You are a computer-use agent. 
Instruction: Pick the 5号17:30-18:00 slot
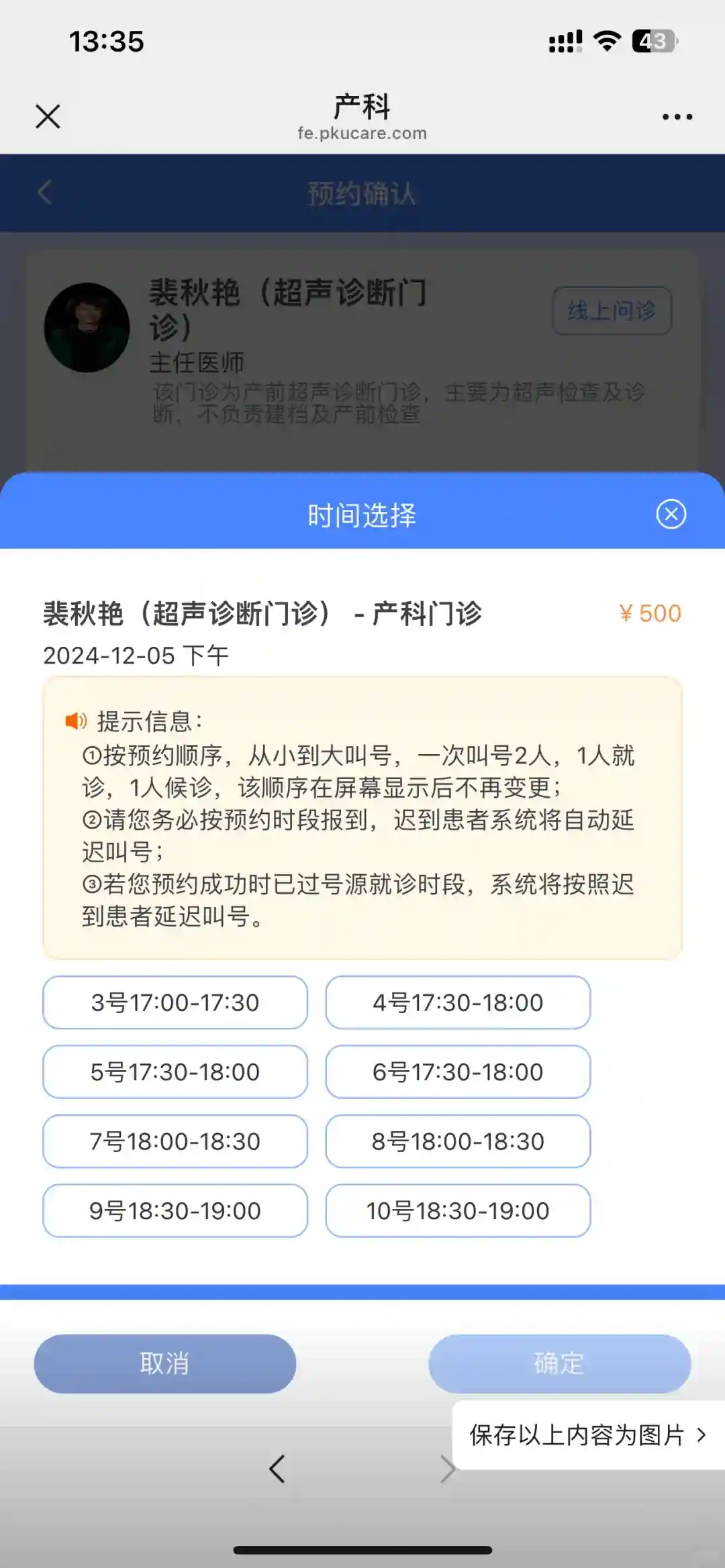coord(175,1072)
